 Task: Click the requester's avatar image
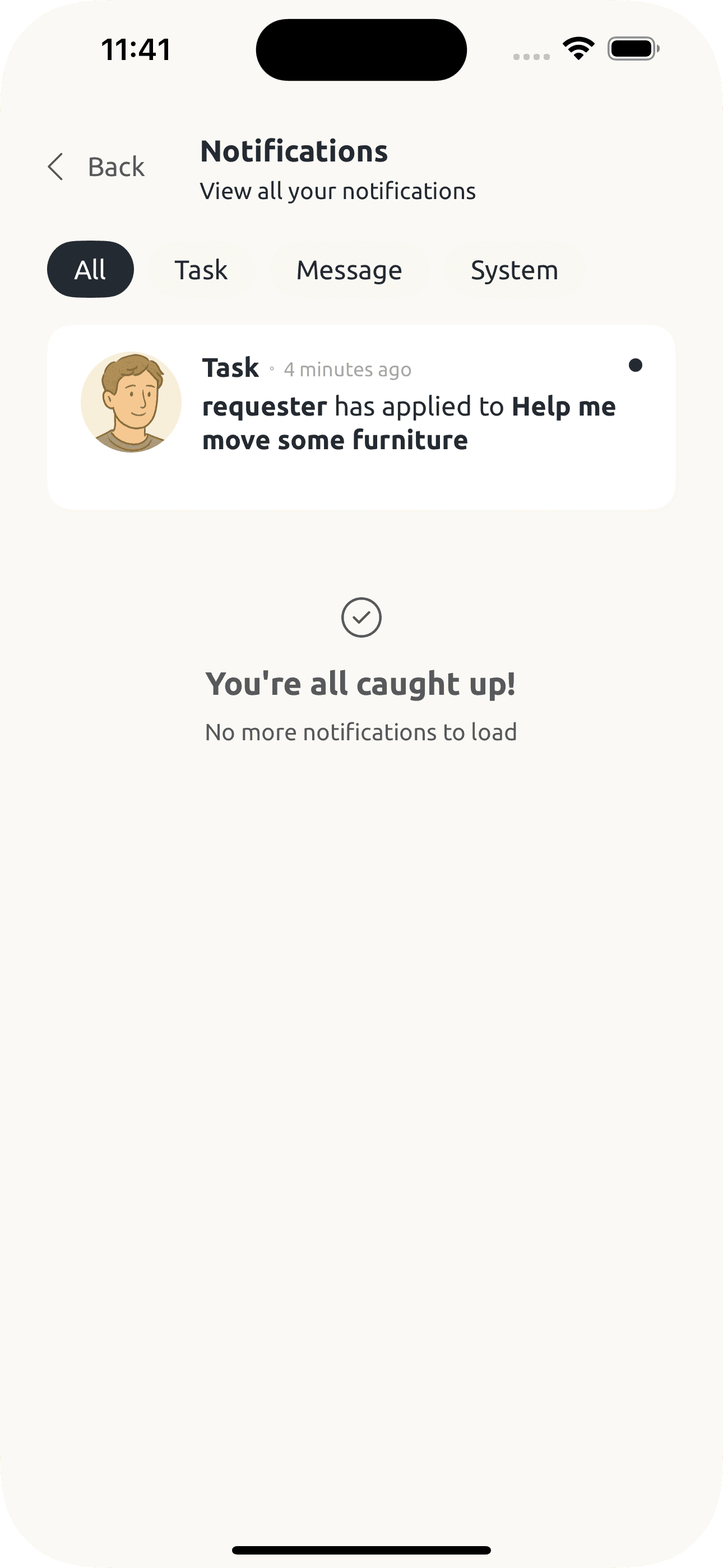click(132, 401)
